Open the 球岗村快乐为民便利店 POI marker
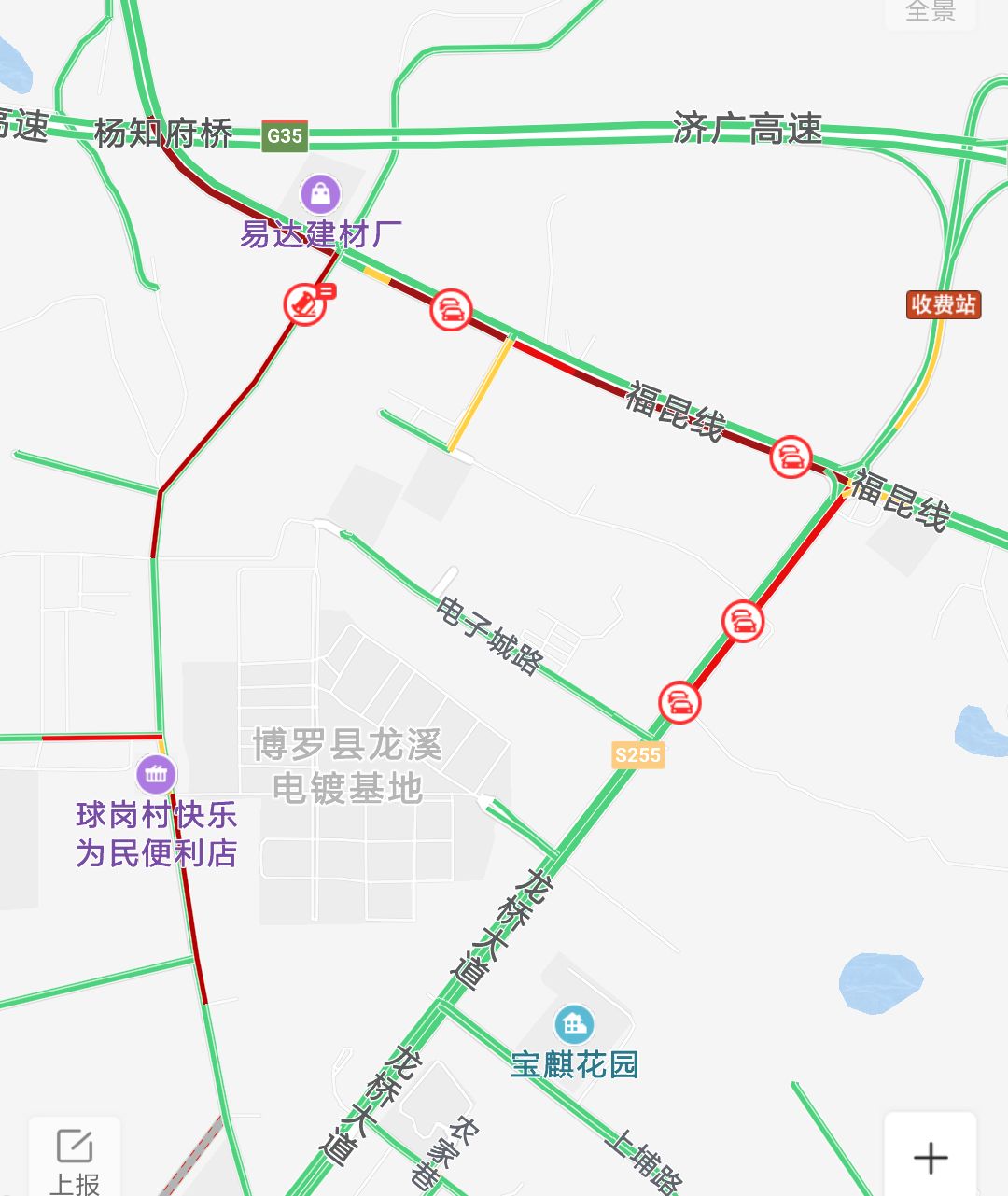1008x1196 pixels. pyautogui.click(x=157, y=772)
